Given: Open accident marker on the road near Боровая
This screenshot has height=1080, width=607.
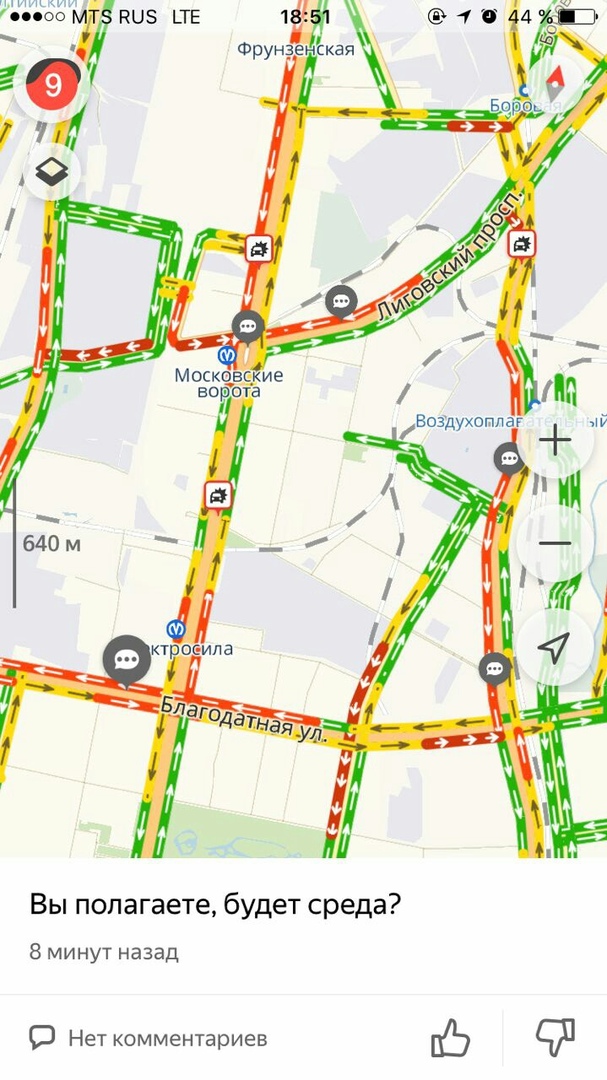Looking at the screenshot, I should [x=521, y=243].
